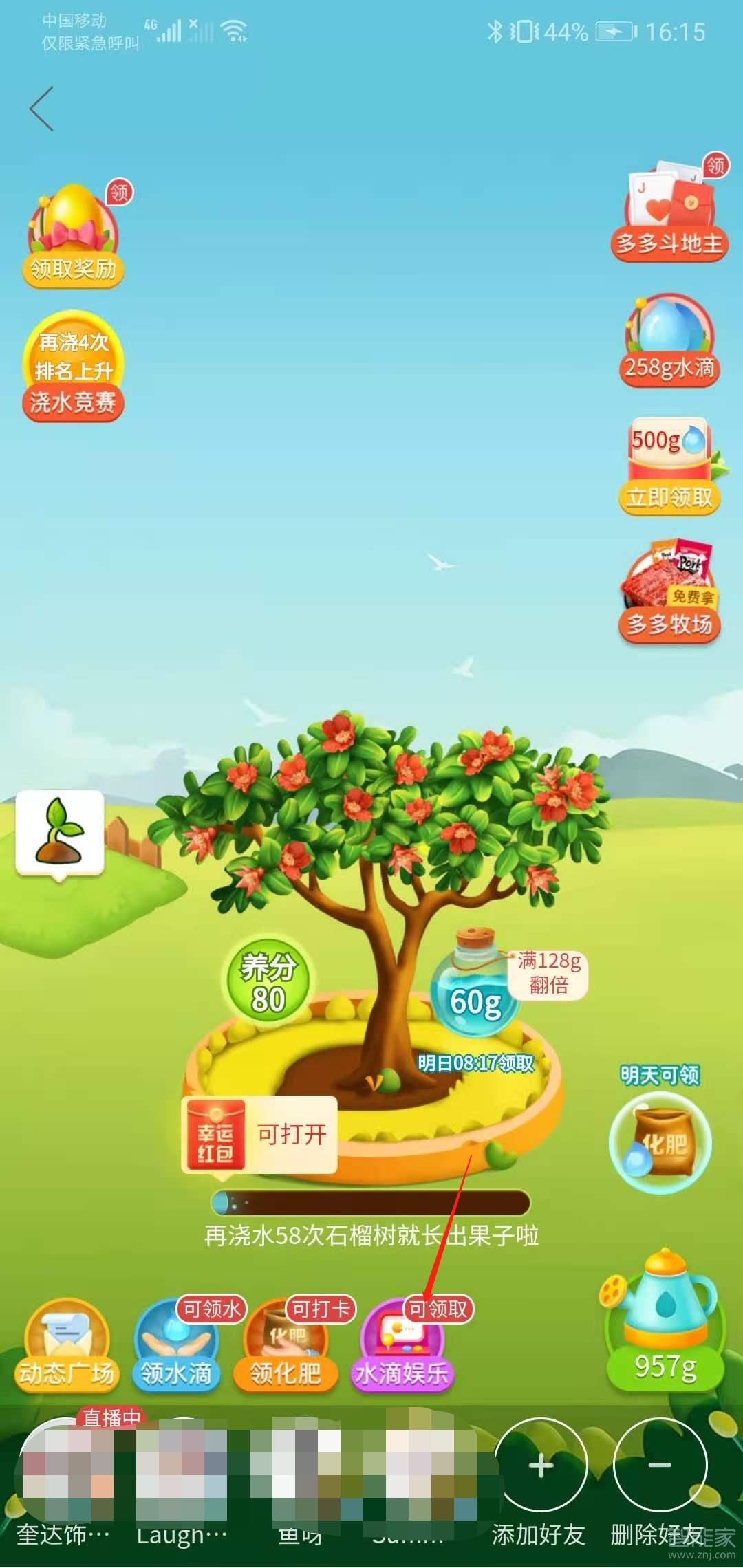Screen dimensions: 743x1568
Task: Tap 立即领取 for 500g water
Action: pyautogui.click(x=669, y=497)
